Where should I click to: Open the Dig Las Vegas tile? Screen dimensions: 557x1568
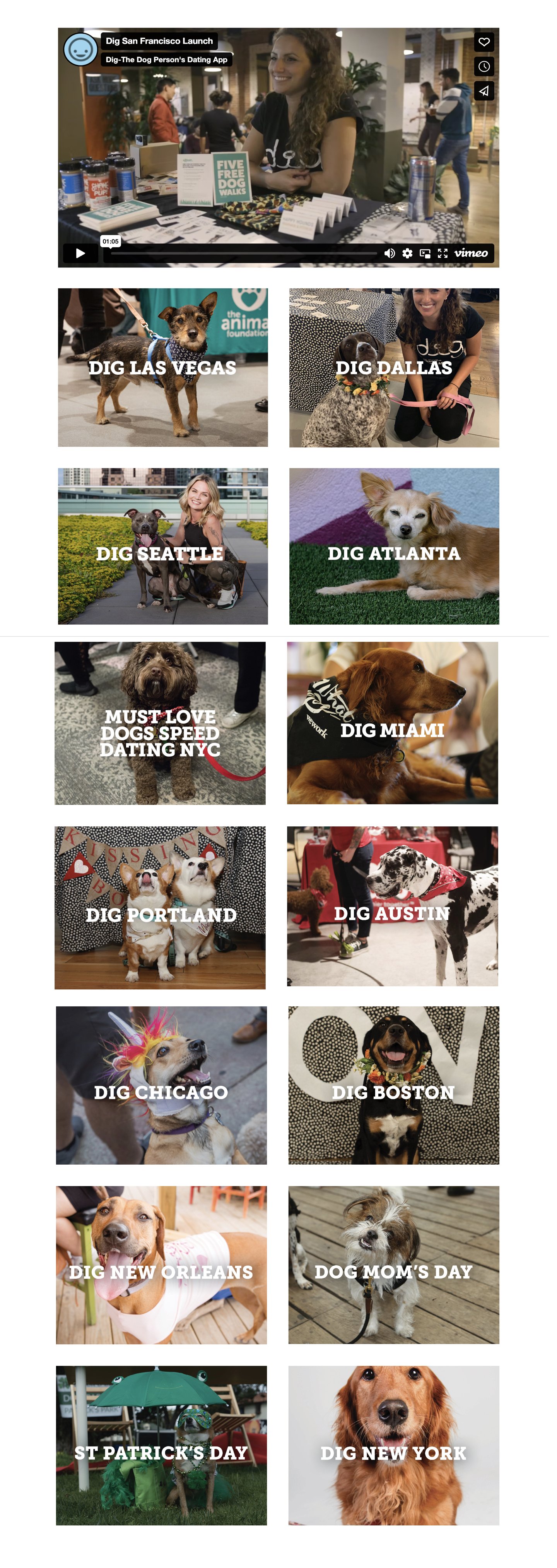tap(162, 368)
